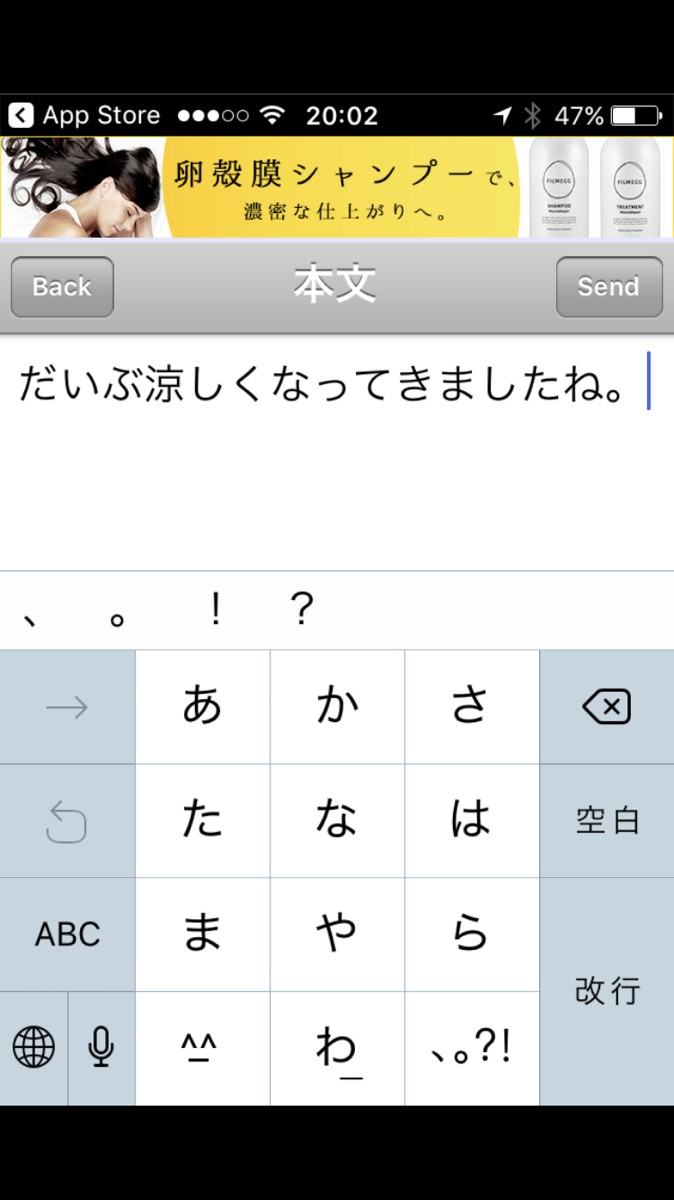Send the message with the Send button
Image resolution: width=674 pixels, height=1200 pixels.
click(608, 287)
